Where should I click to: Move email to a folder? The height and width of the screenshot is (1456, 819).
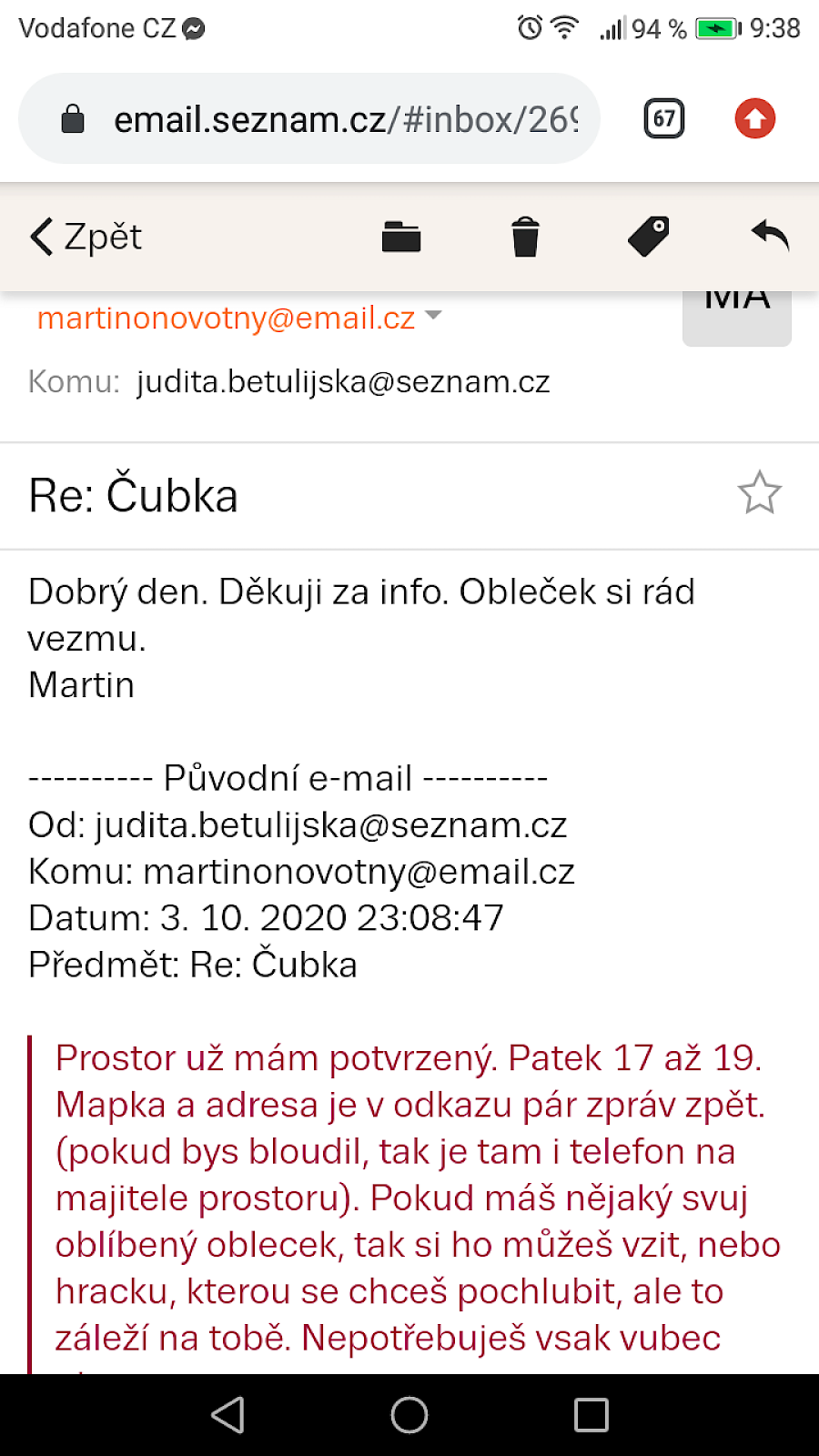(x=401, y=237)
